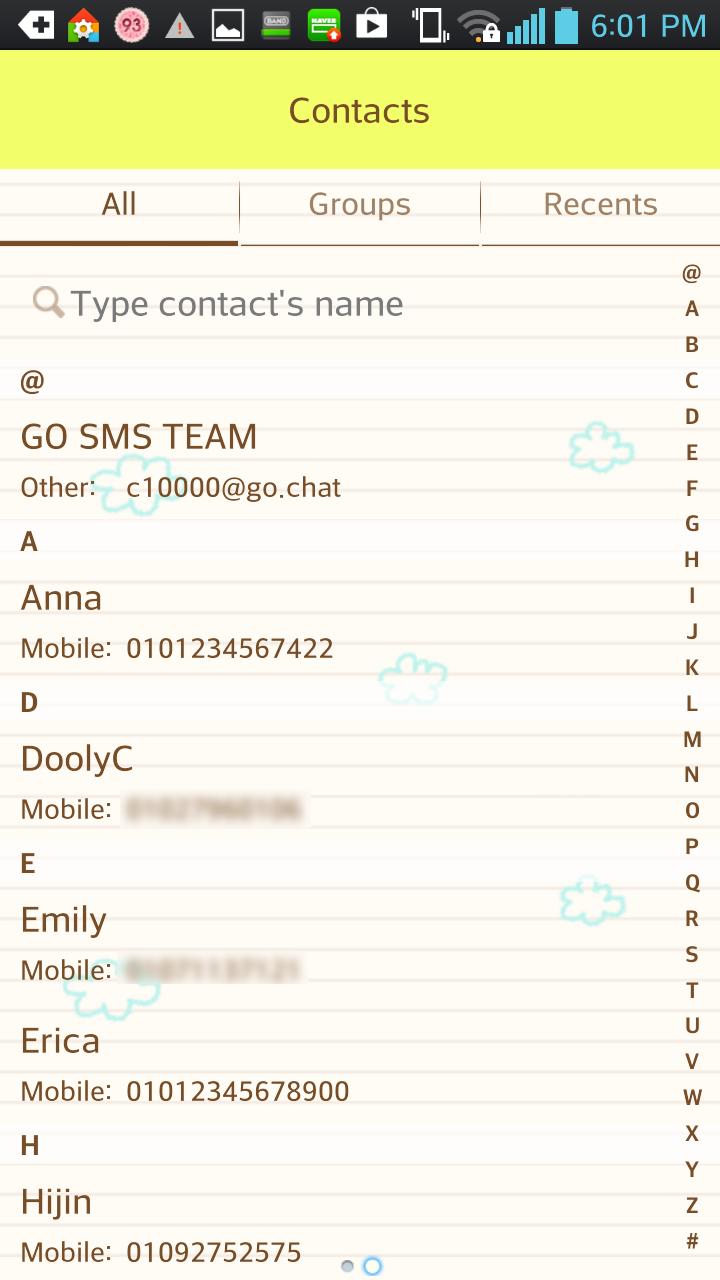Jump to letter M in alphabet index

692,740
